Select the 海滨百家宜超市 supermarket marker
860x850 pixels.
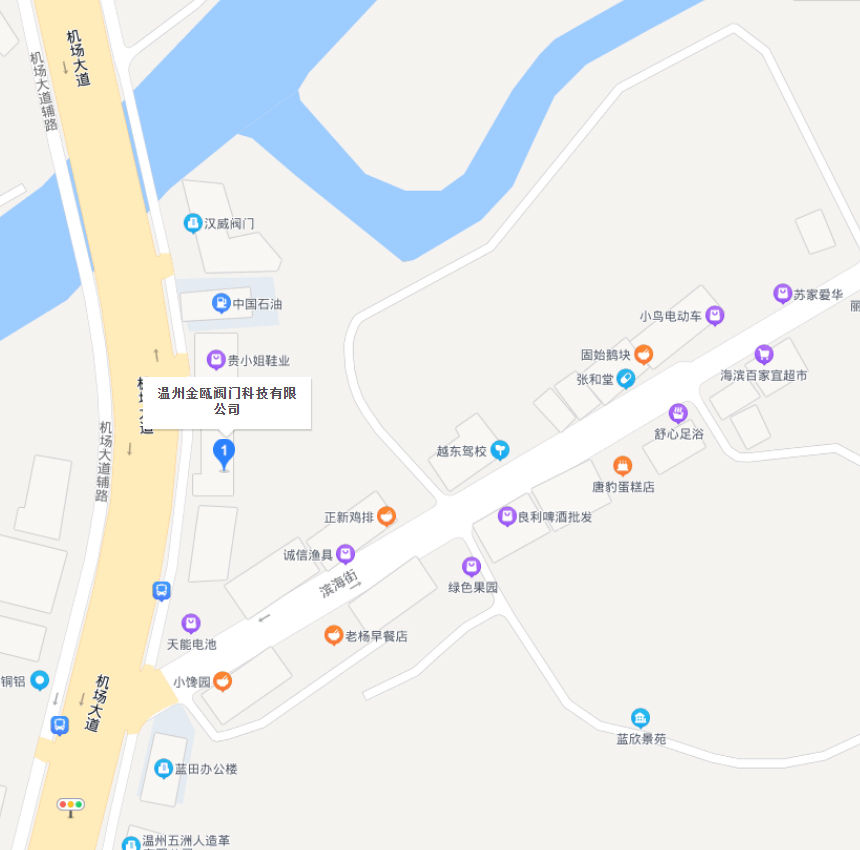(764, 354)
